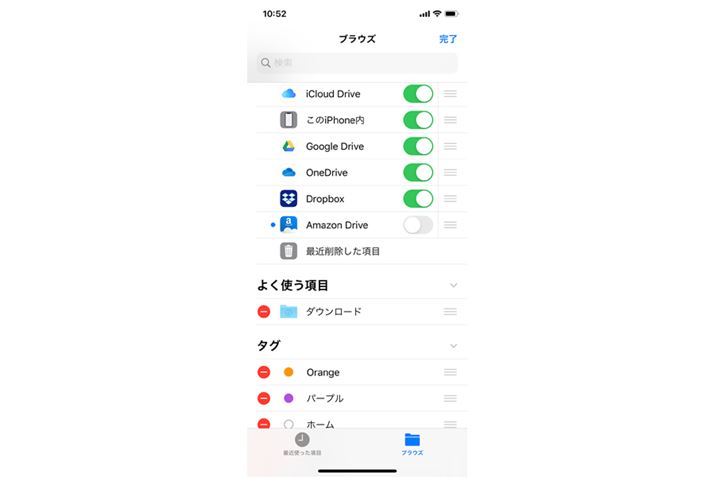This screenshot has width=715, height=477.
Task: Collapse the タグ section chevron
Action: (x=453, y=346)
